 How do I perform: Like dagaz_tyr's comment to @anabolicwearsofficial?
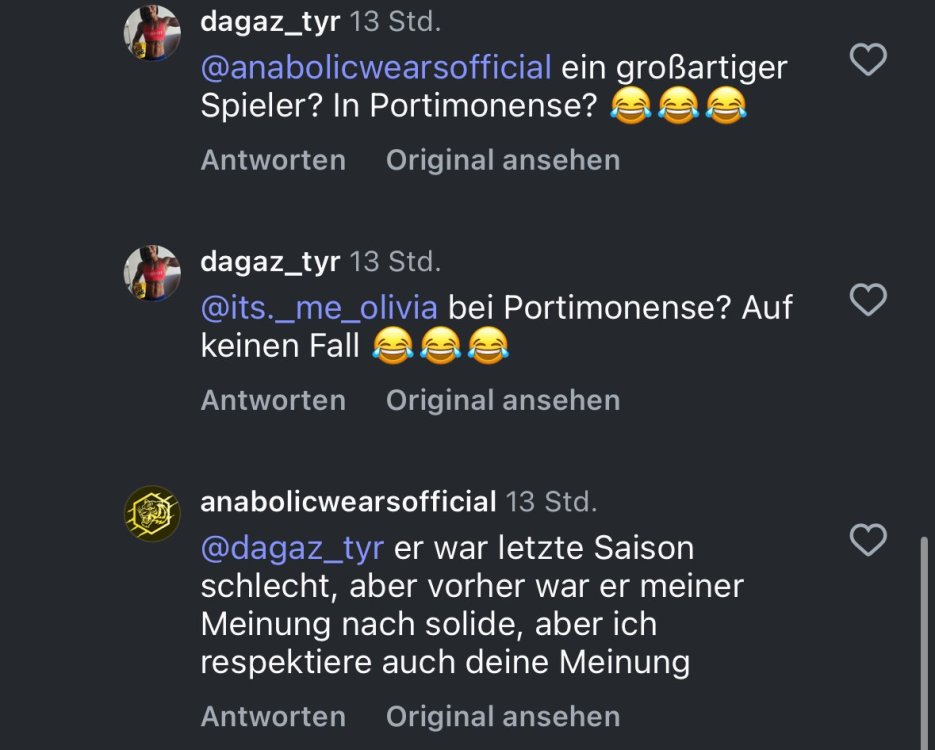pyautogui.click(x=867, y=61)
